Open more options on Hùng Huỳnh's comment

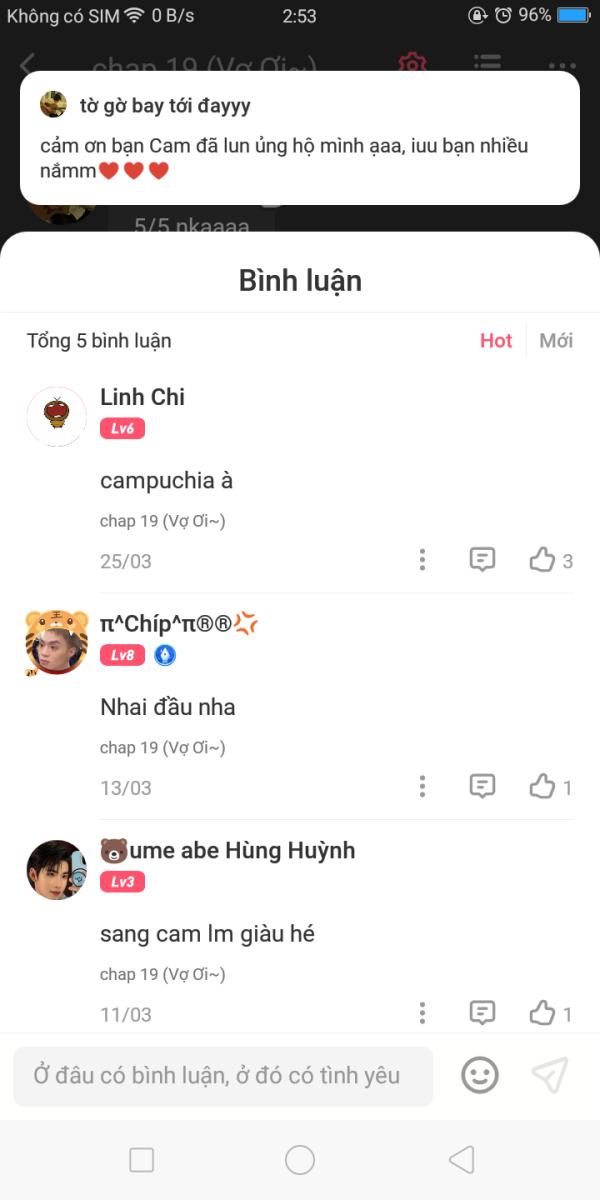(423, 1014)
